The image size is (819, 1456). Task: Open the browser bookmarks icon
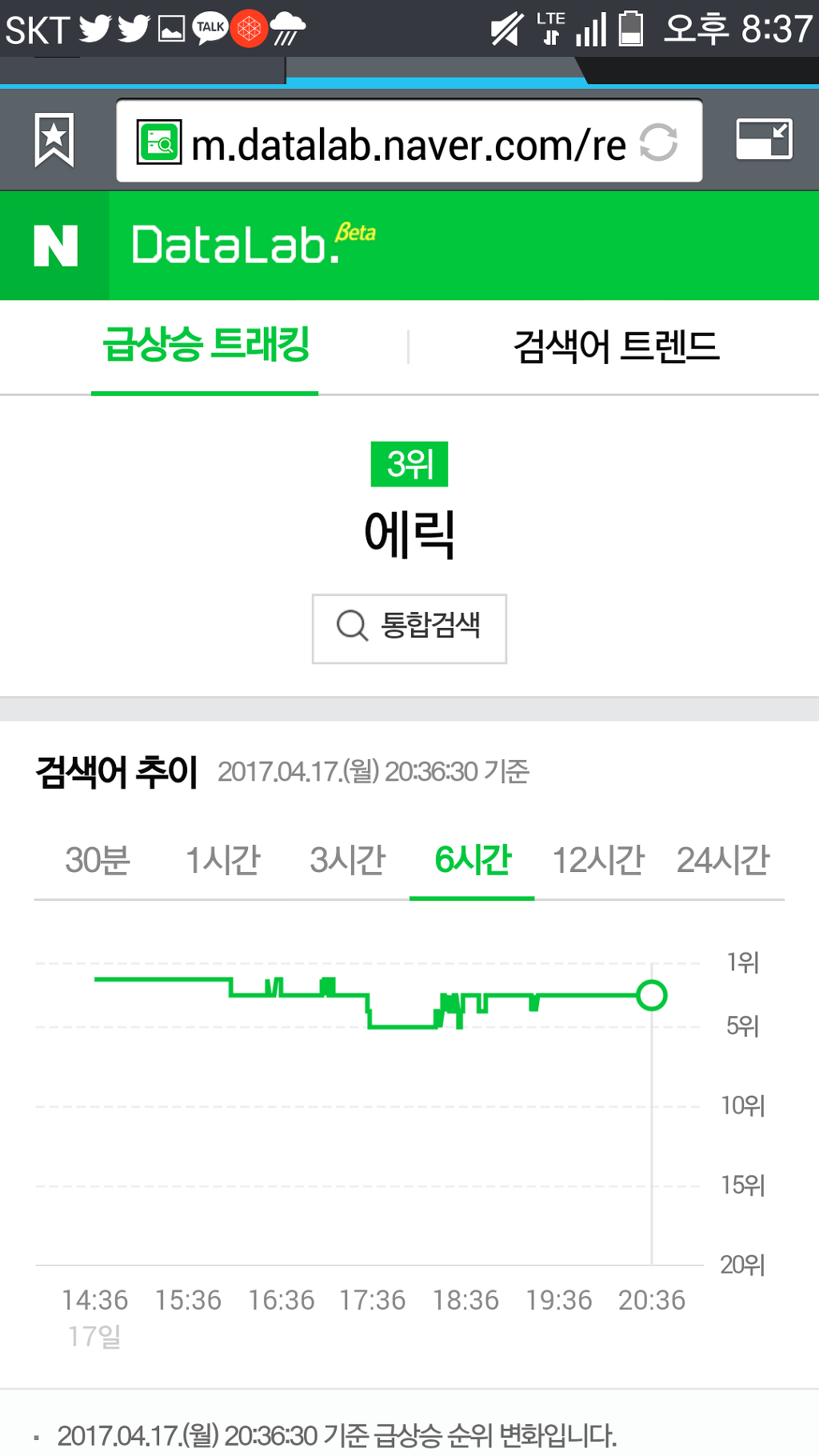[x=54, y=141]
